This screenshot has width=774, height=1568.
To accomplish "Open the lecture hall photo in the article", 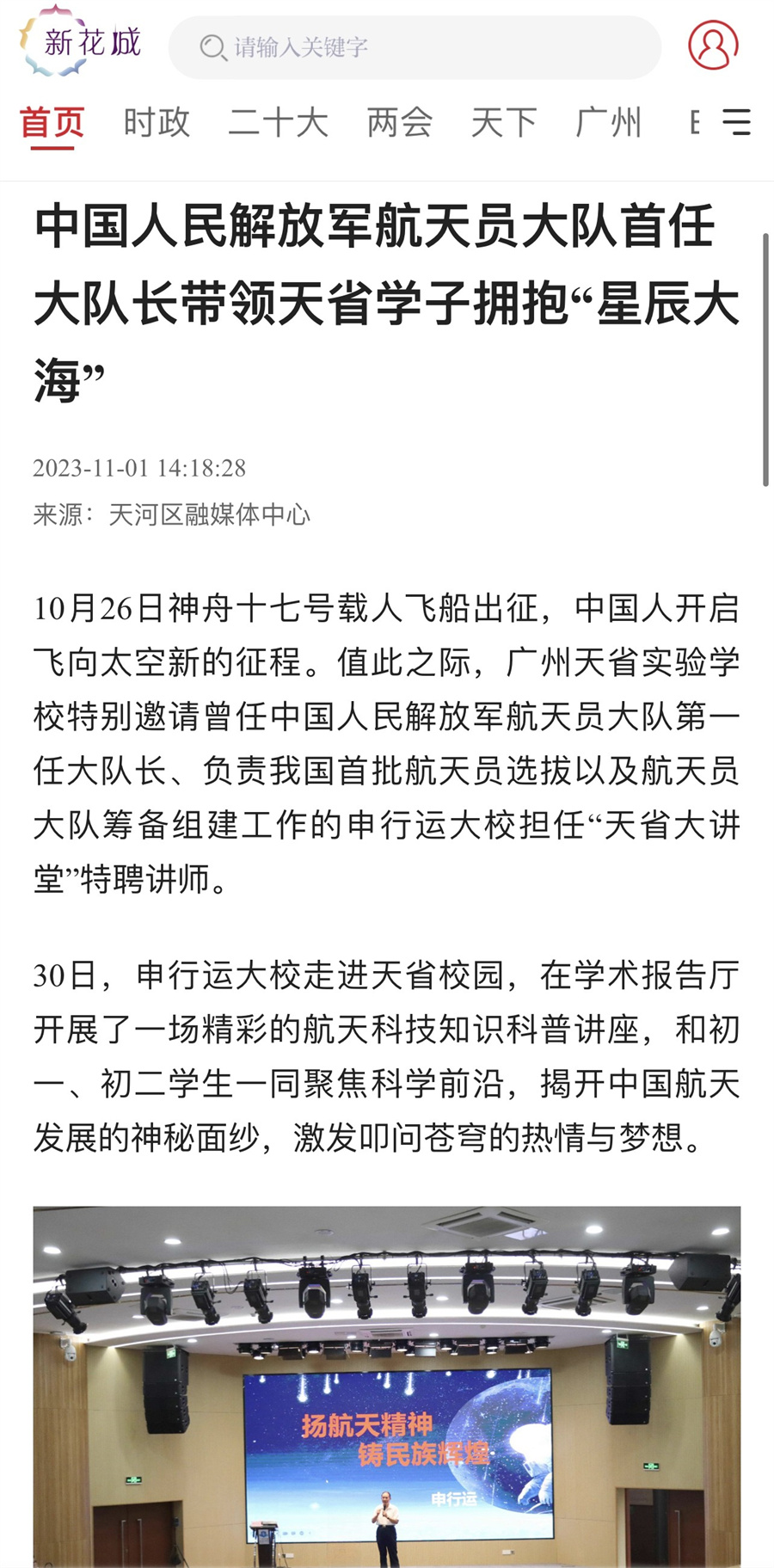I will (387, 1387).
